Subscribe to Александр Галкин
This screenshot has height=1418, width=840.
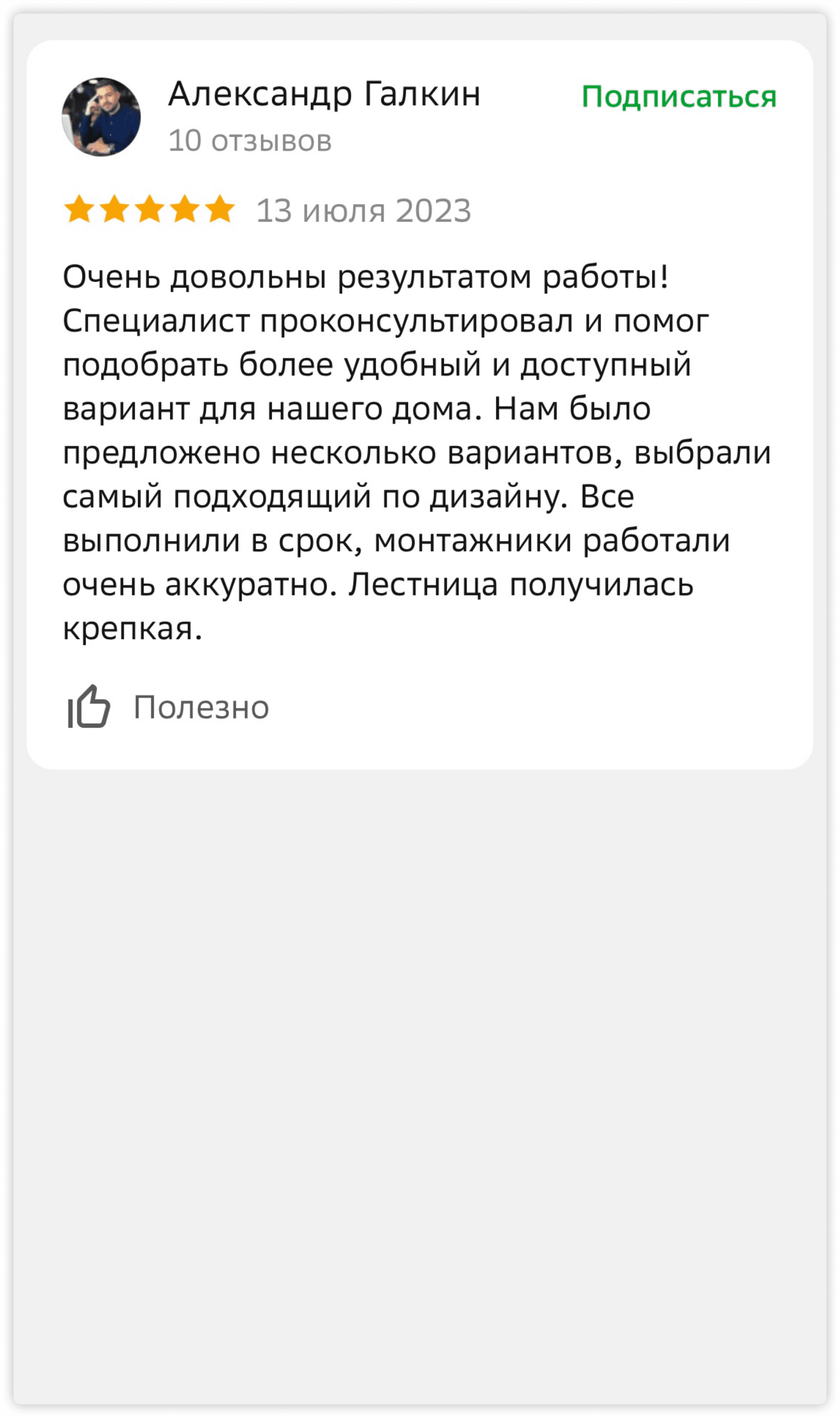click(x=678, y=97)
